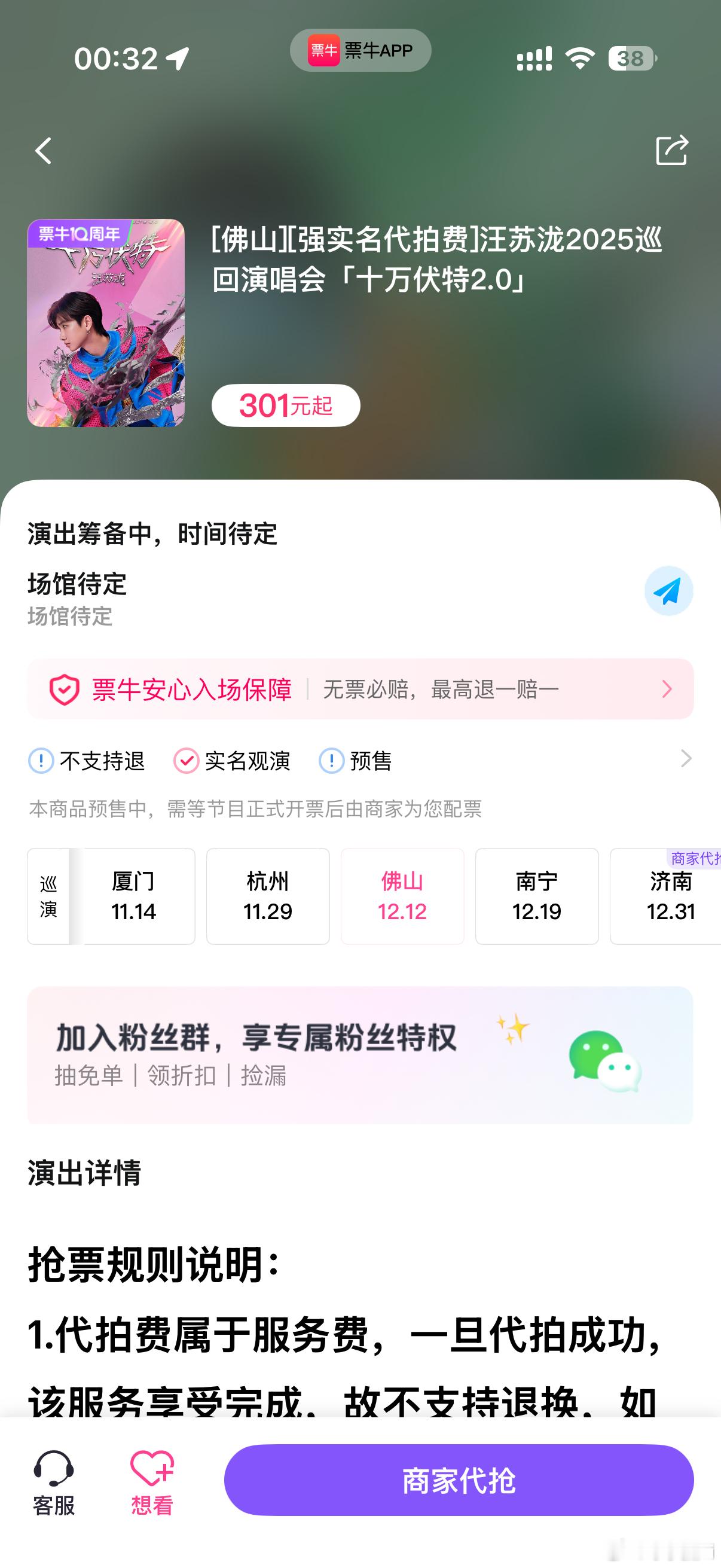Tap the 实名观演 check icon
This screenshot has height=1568, width=721.
[185, 759]
